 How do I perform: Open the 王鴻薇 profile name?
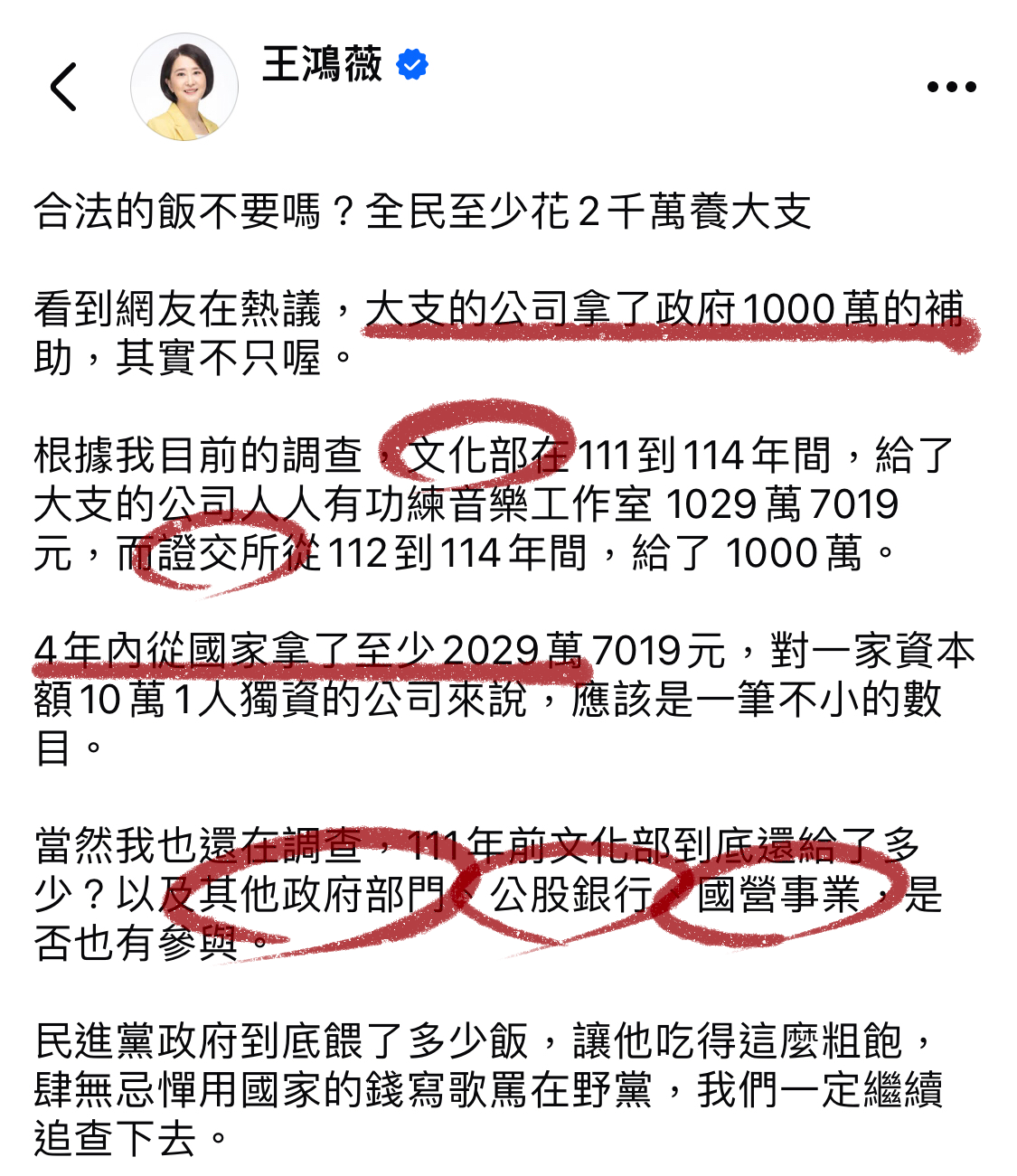322,65
